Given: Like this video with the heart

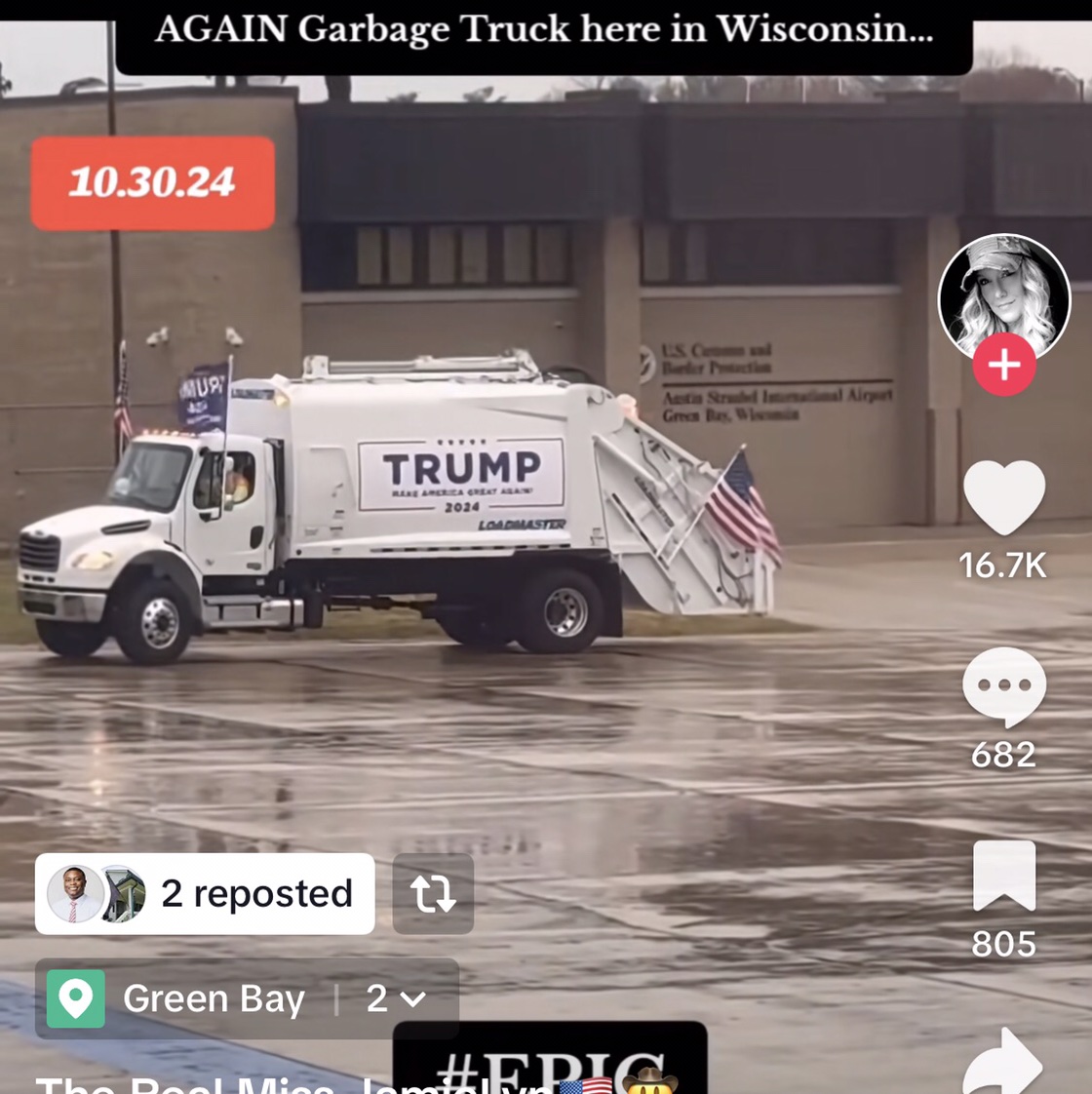Looking at the screenshot, I should pos(1003,497).
